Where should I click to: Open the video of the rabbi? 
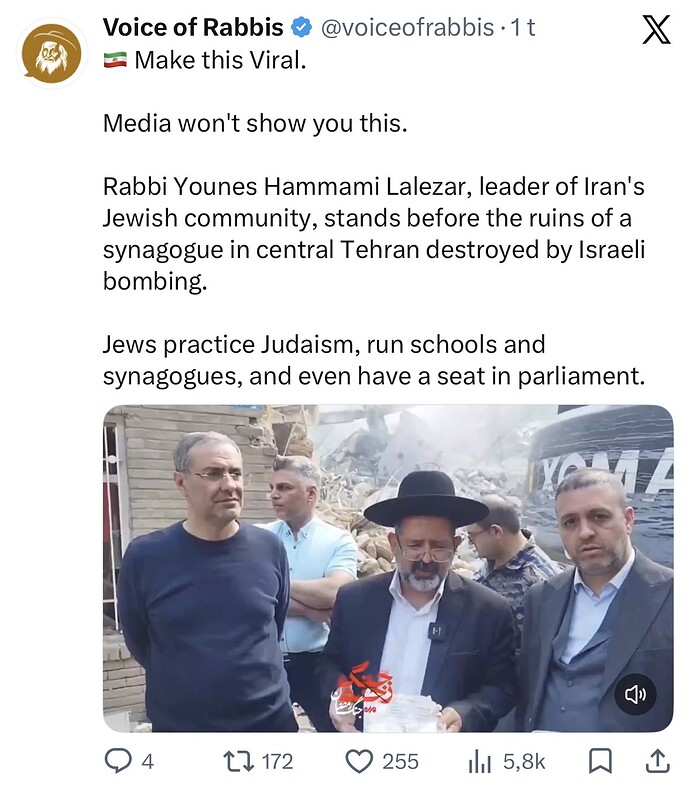(387, 567)
